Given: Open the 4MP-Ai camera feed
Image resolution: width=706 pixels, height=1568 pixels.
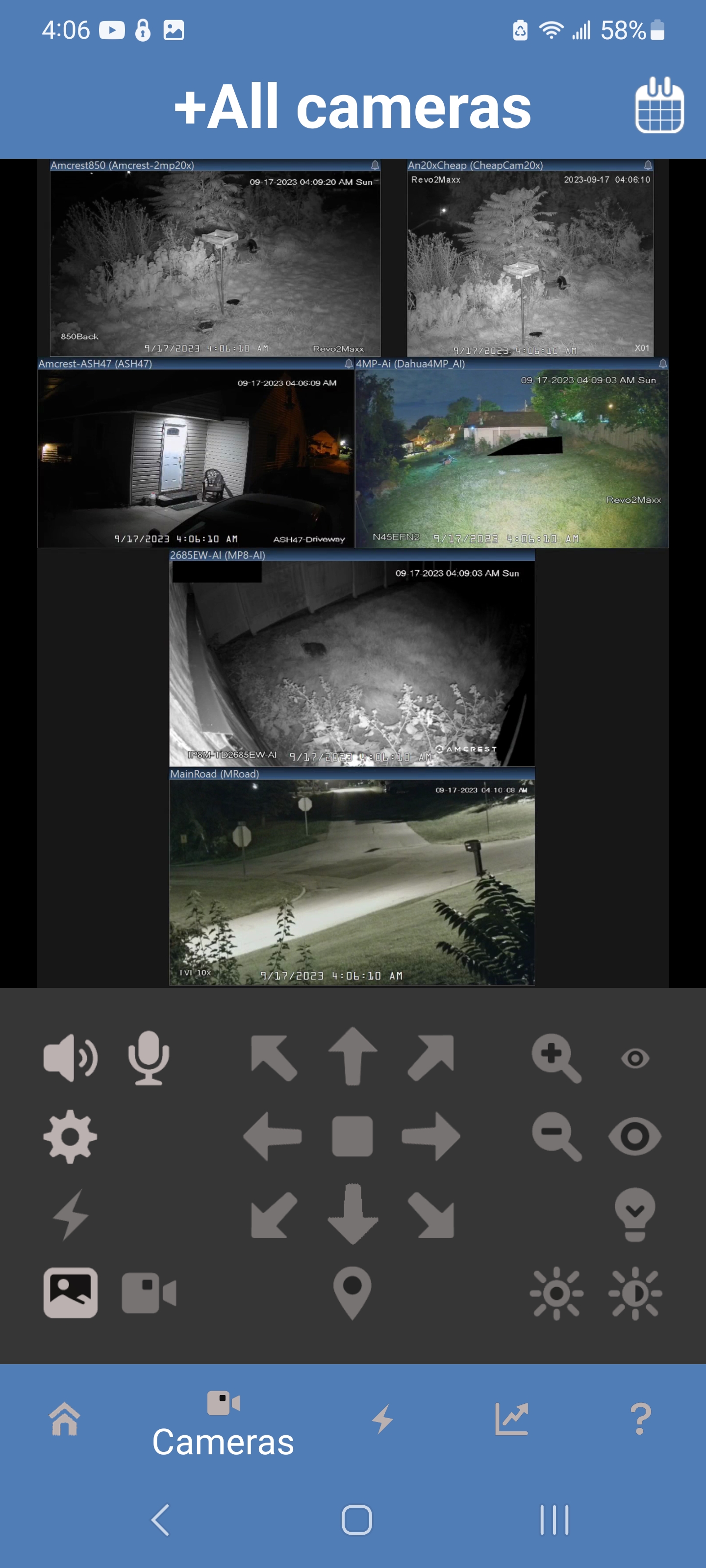Looking at the screenshot, I should (512, 457).
